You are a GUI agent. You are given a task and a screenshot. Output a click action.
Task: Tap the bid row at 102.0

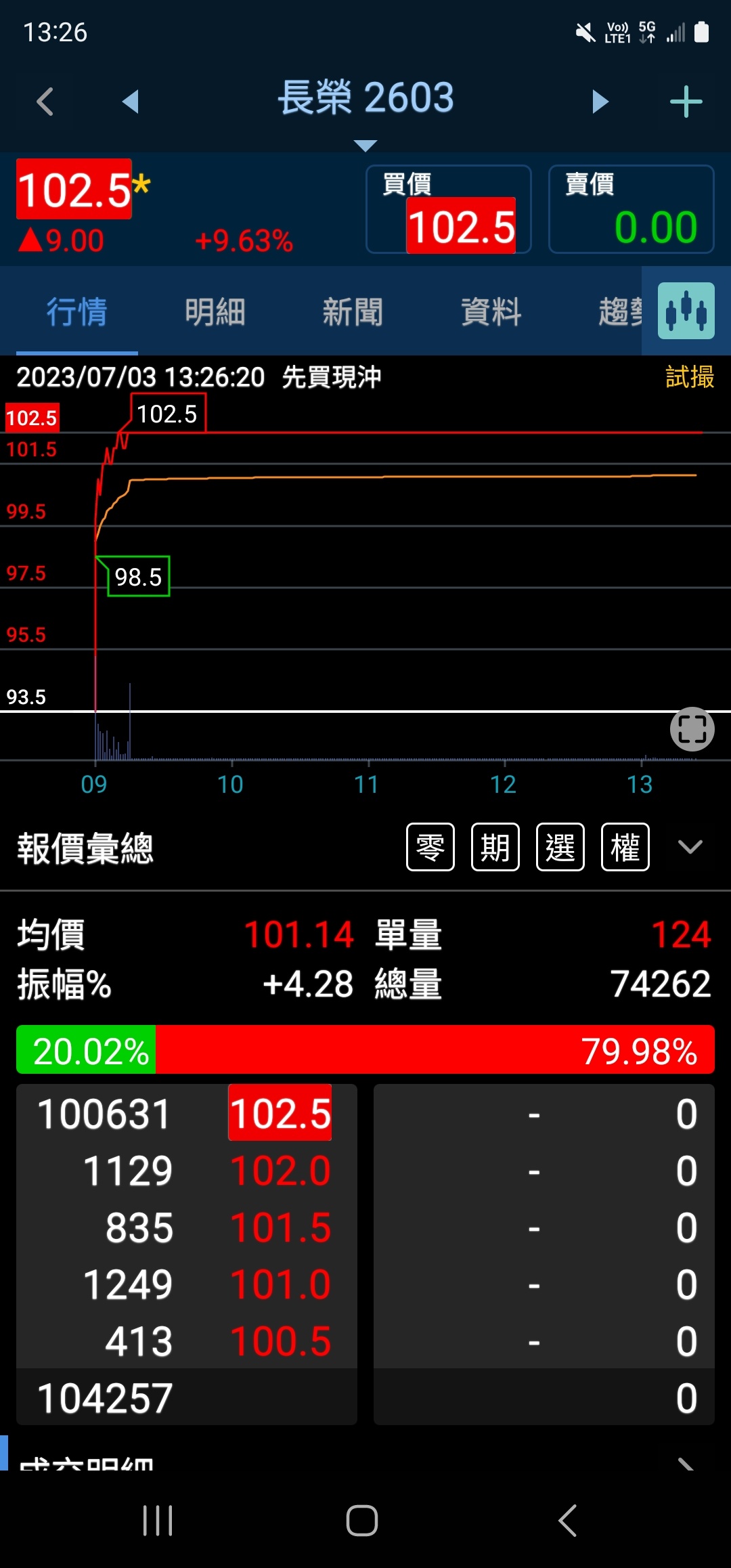[187, 1171]
